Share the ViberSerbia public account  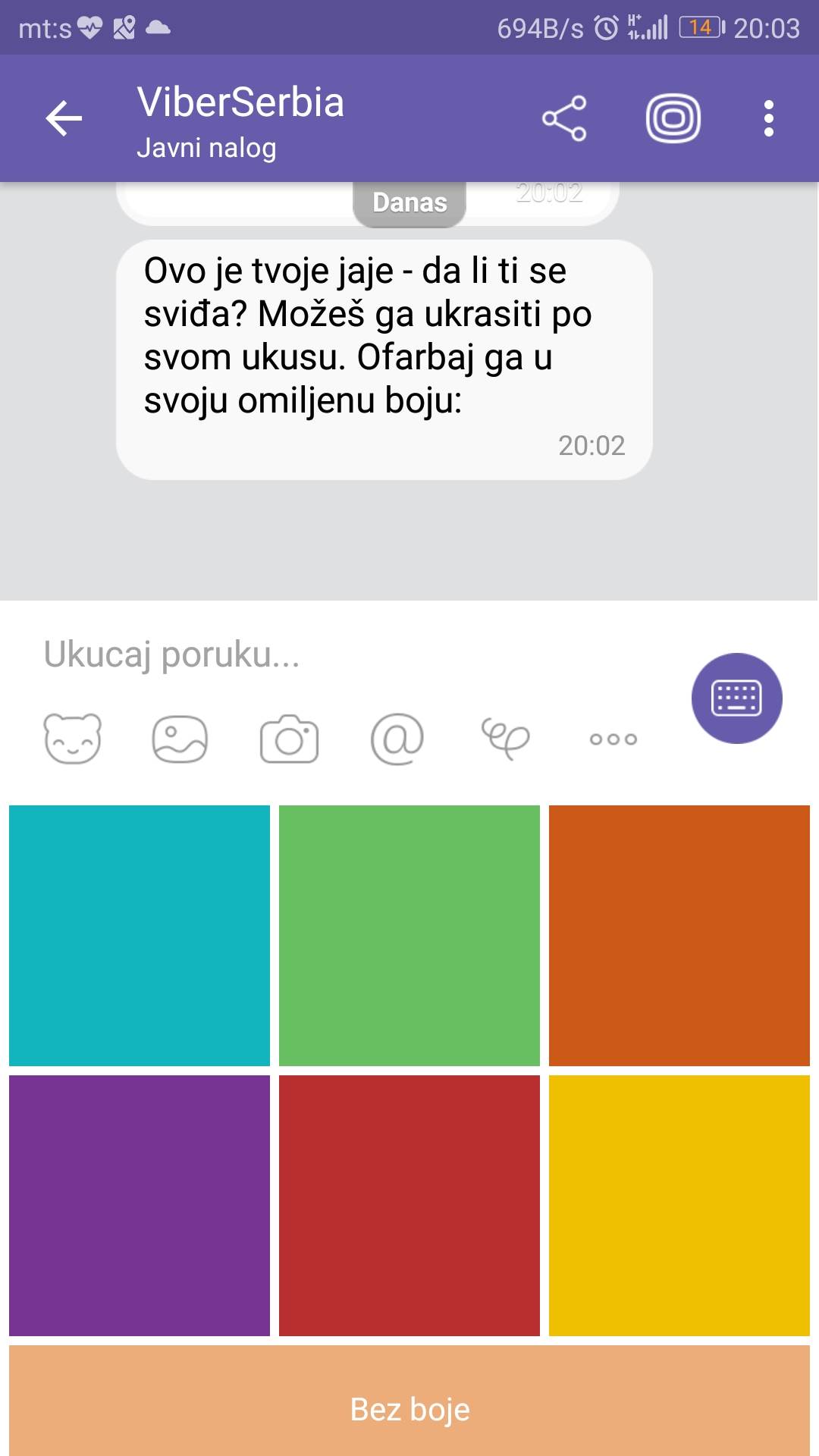pyautogui.click(x=564, y=119)
